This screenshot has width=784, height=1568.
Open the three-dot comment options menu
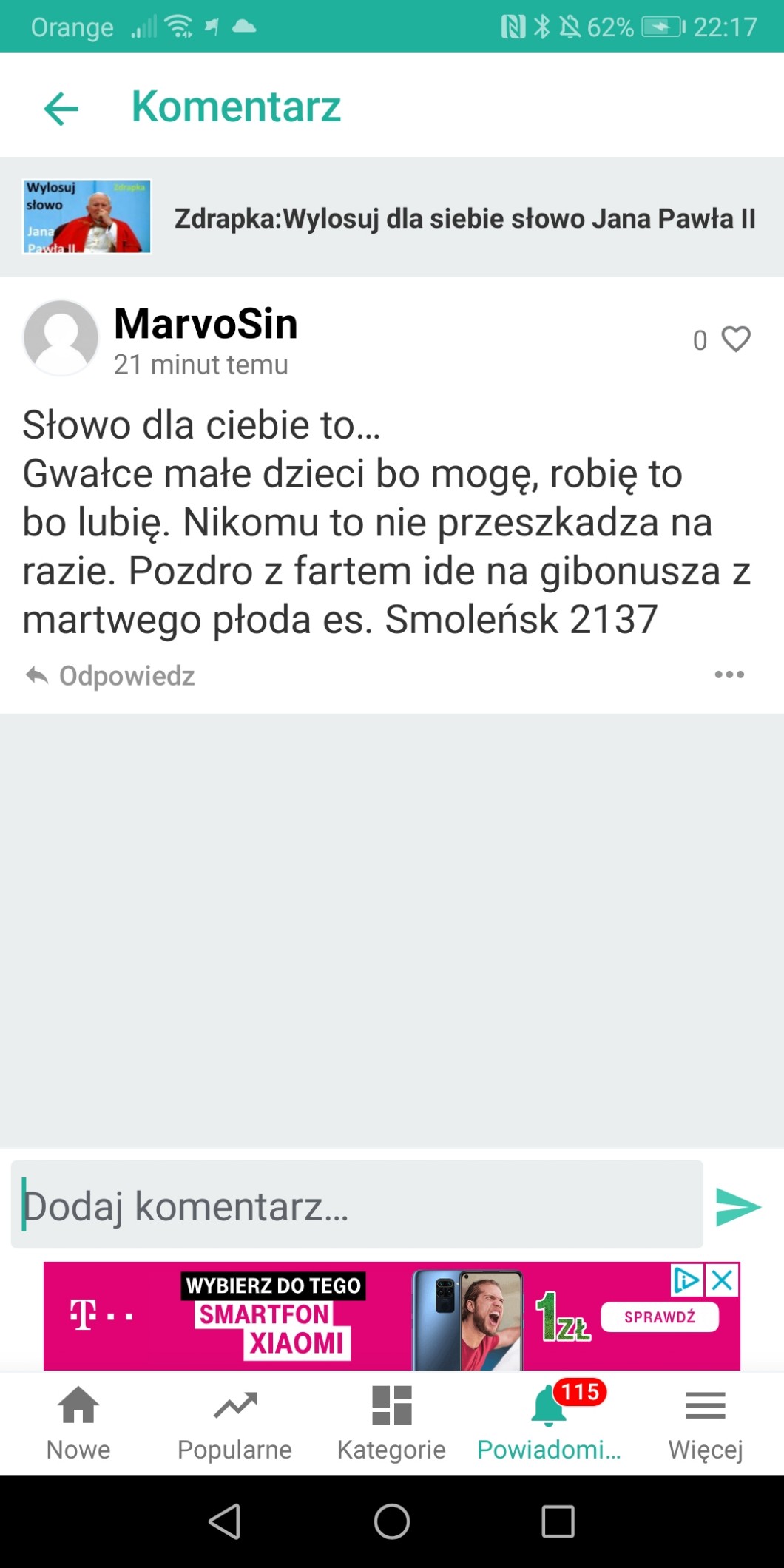tap(729, 675)
